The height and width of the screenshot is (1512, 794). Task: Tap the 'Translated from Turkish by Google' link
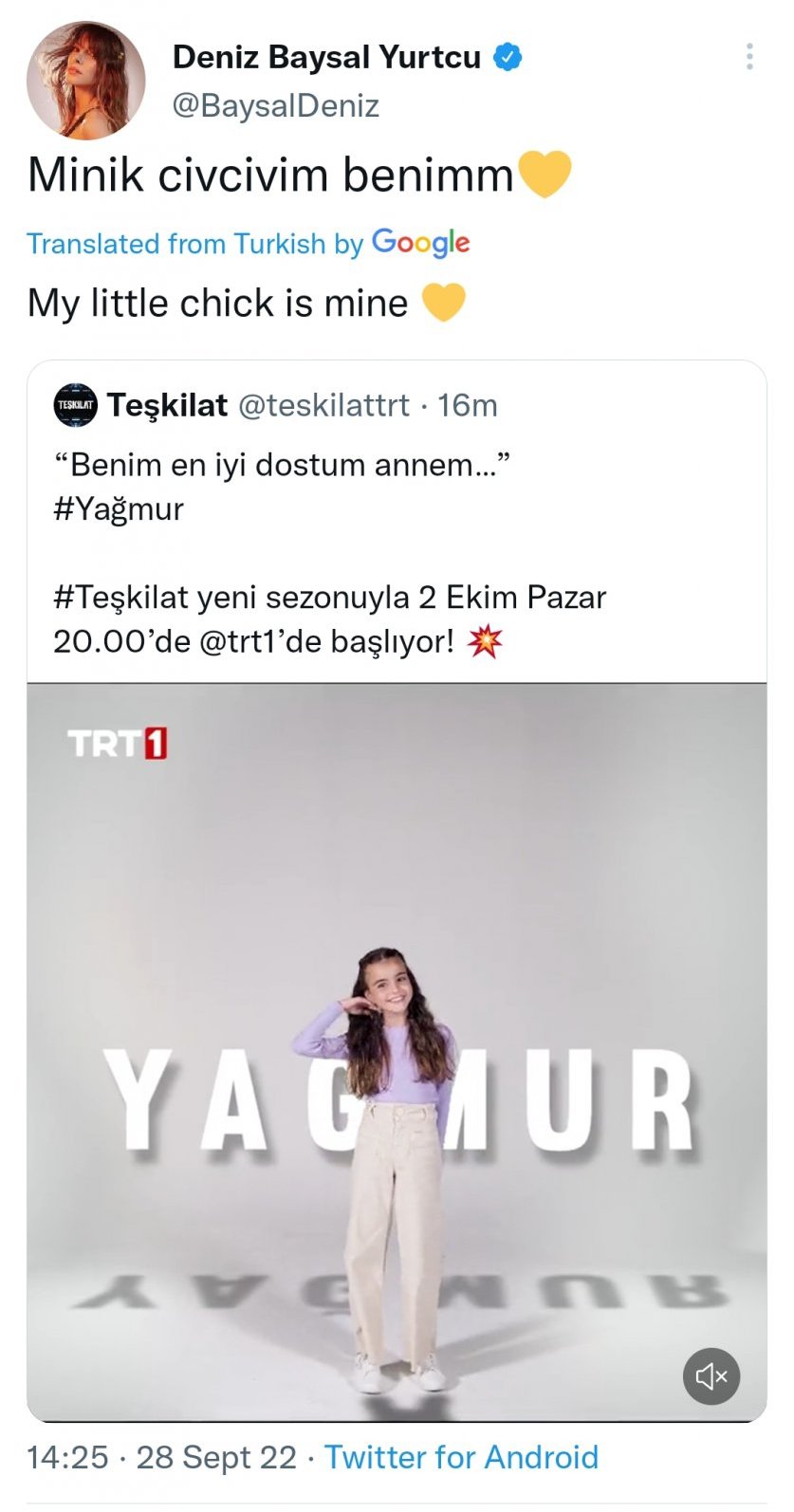248,244
